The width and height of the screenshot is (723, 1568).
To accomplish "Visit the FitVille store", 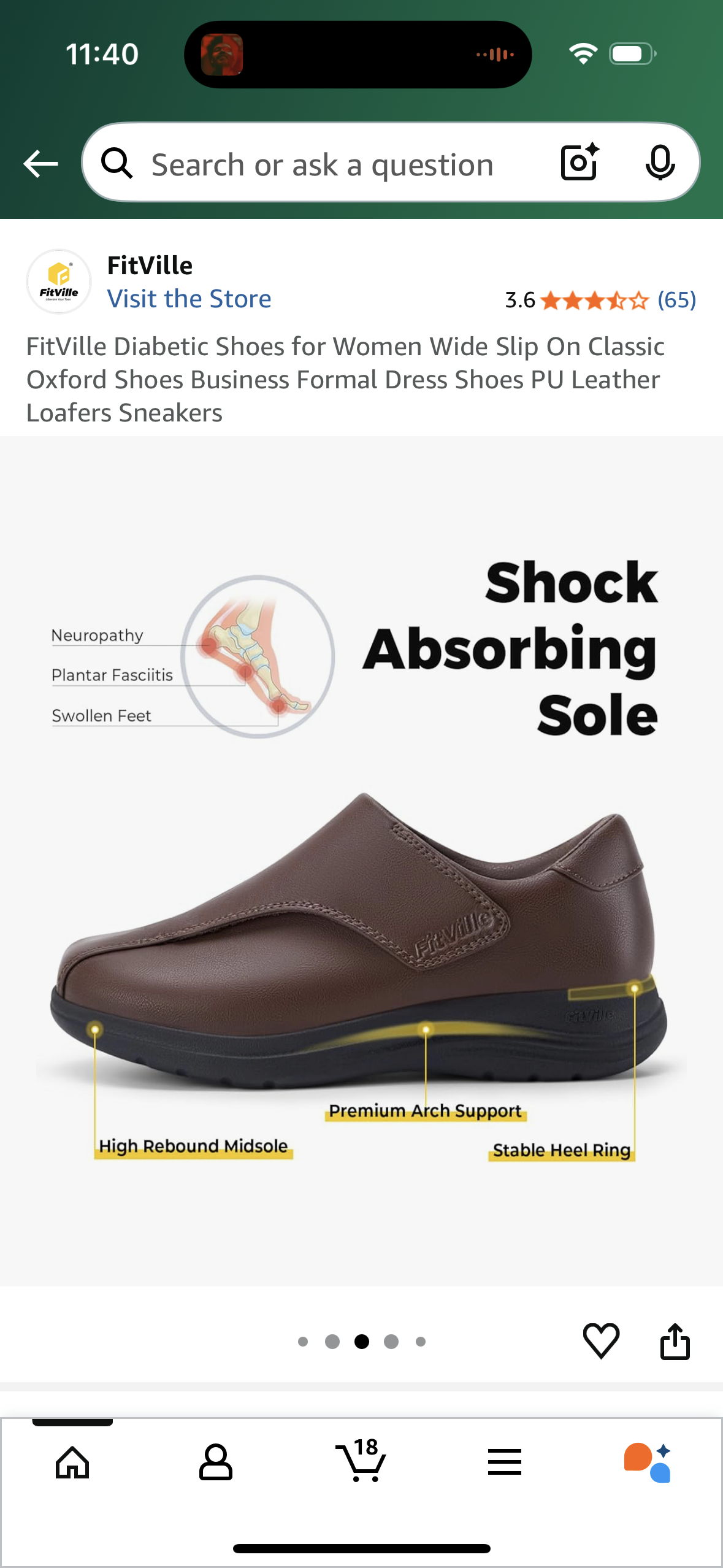I will coord(189,299).
